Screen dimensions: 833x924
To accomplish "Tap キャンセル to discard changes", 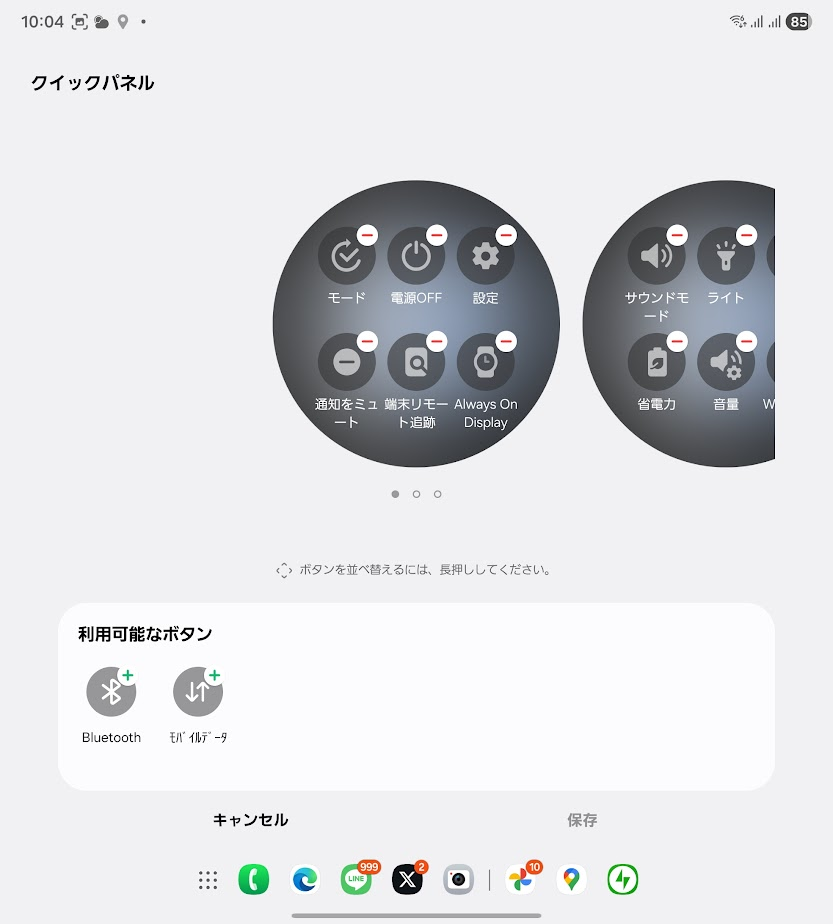I will 250,820.
